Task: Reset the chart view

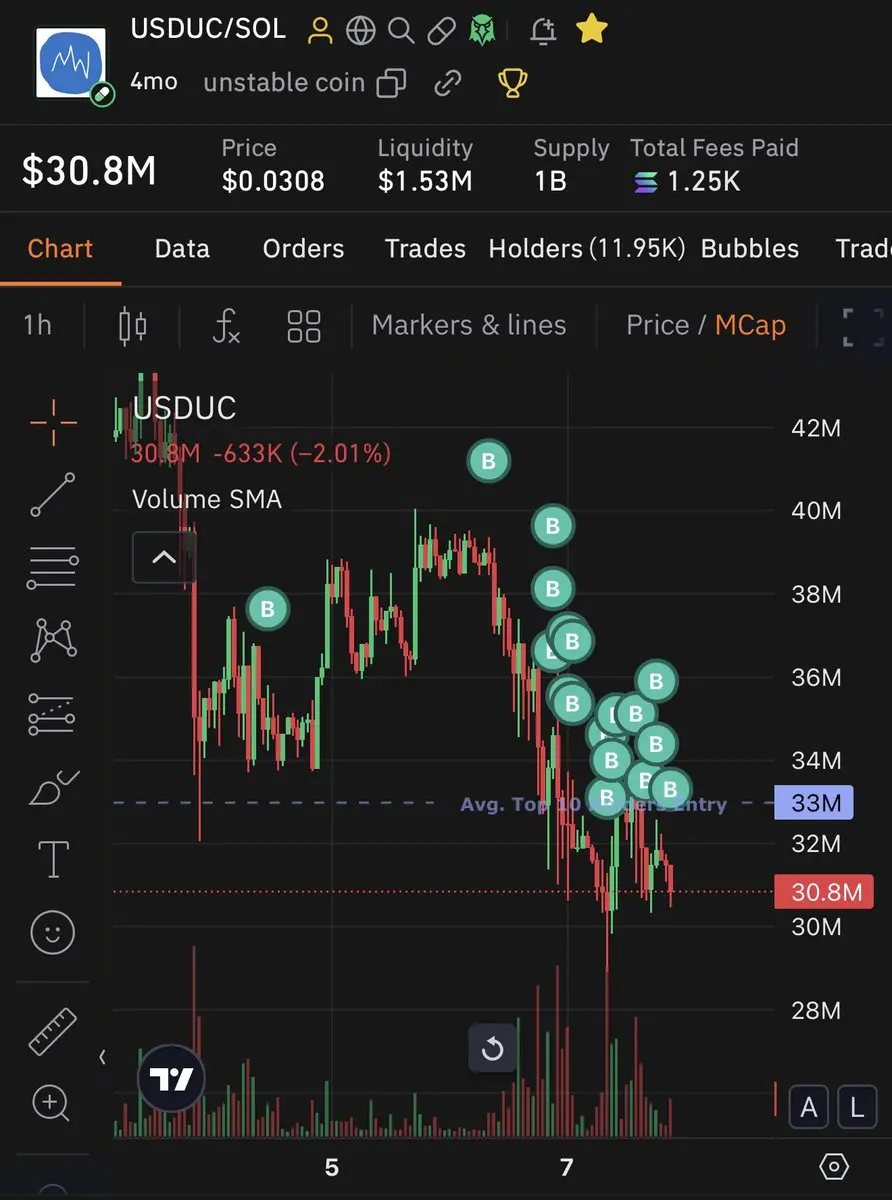Action: (x=492, y=1049)
